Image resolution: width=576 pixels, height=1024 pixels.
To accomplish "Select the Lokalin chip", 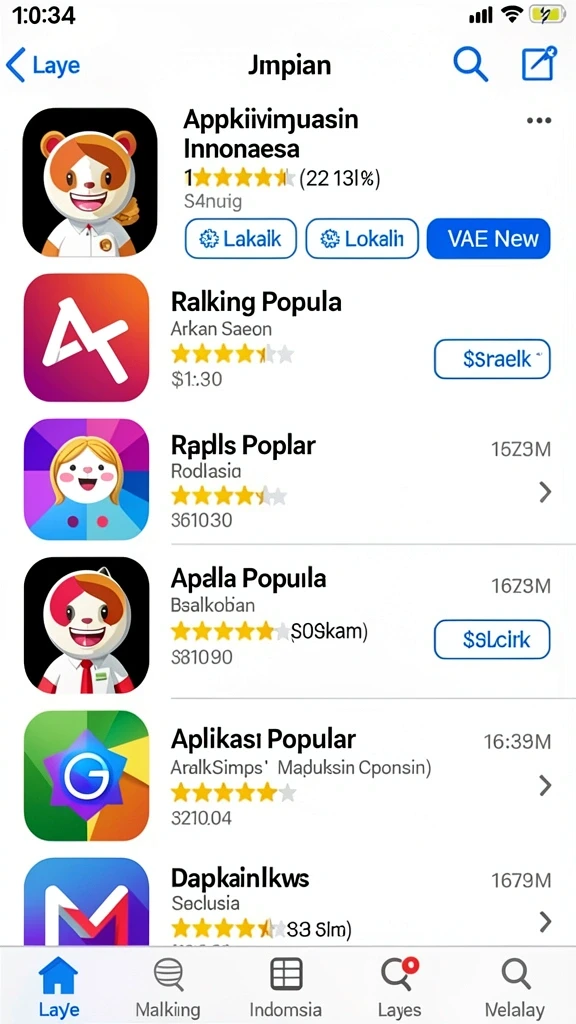I will pyautogui.click(x=362, y=239).
